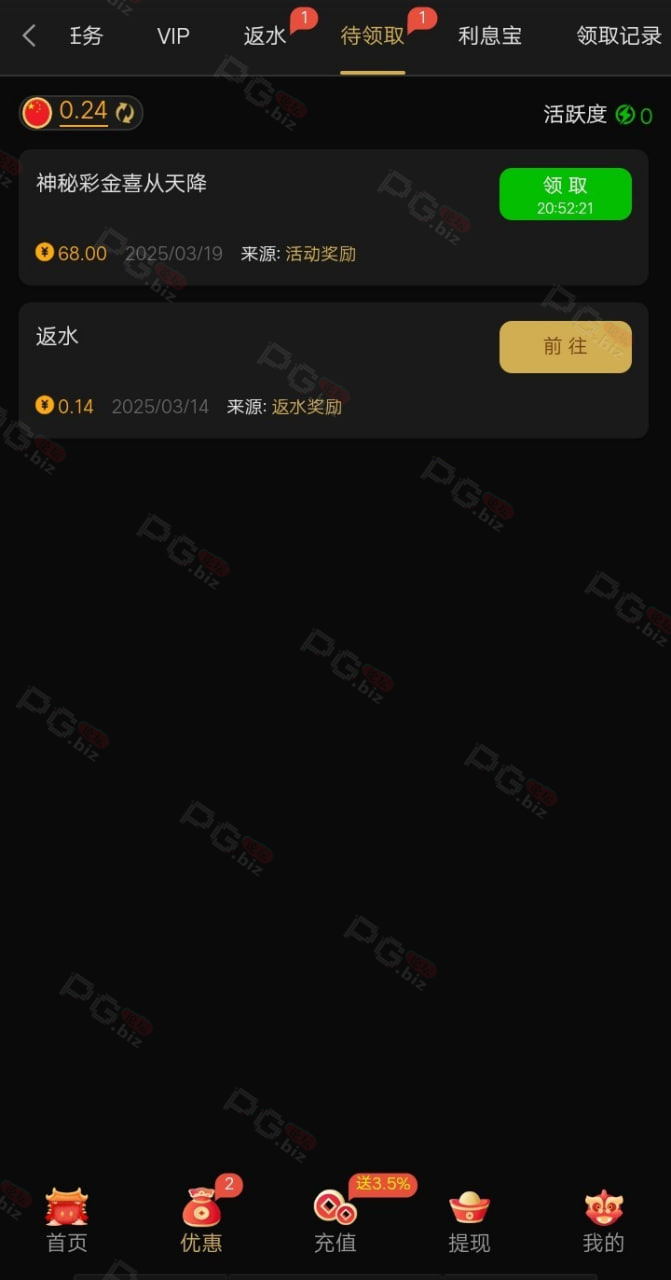Open the 提现 withdrawal tab

pyautogui.click(x=469, y=1220)
